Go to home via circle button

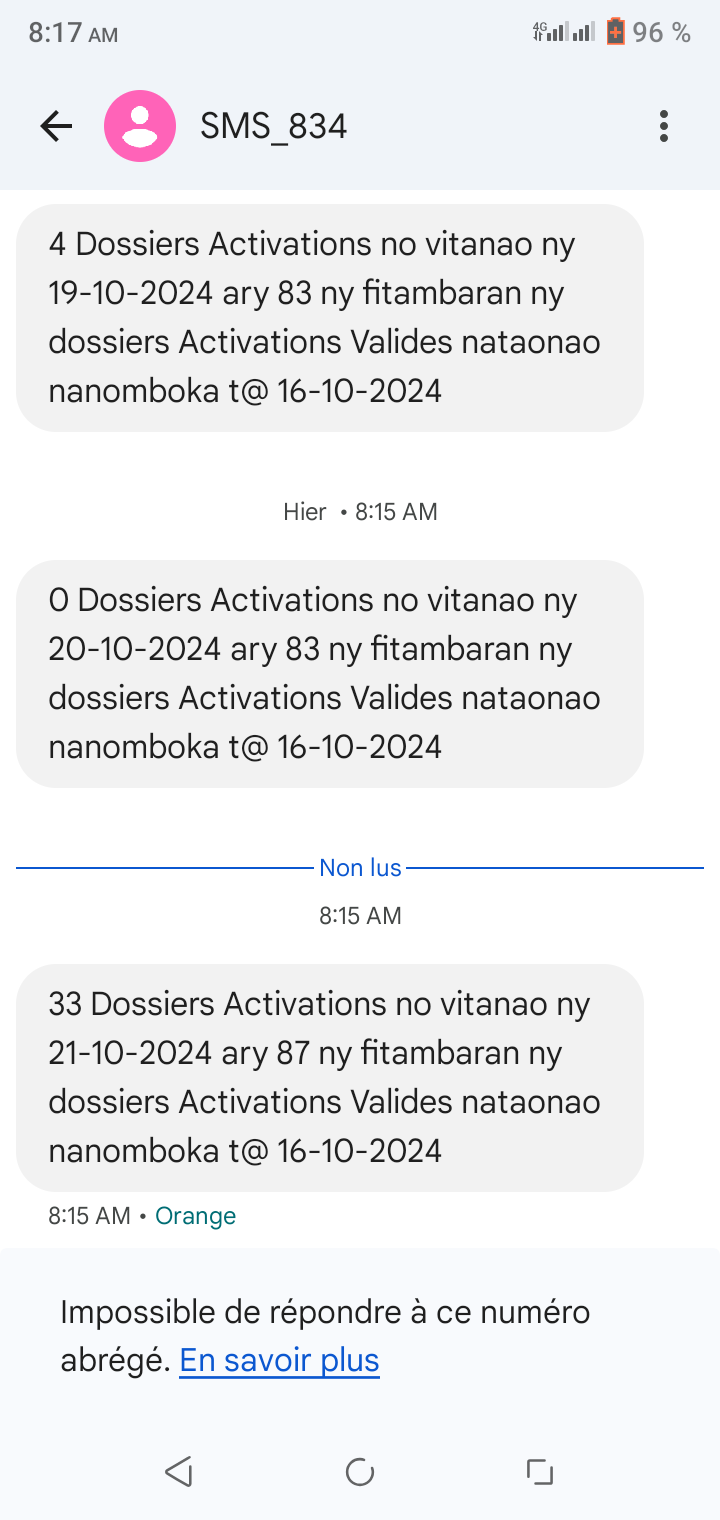[360, 1471]
